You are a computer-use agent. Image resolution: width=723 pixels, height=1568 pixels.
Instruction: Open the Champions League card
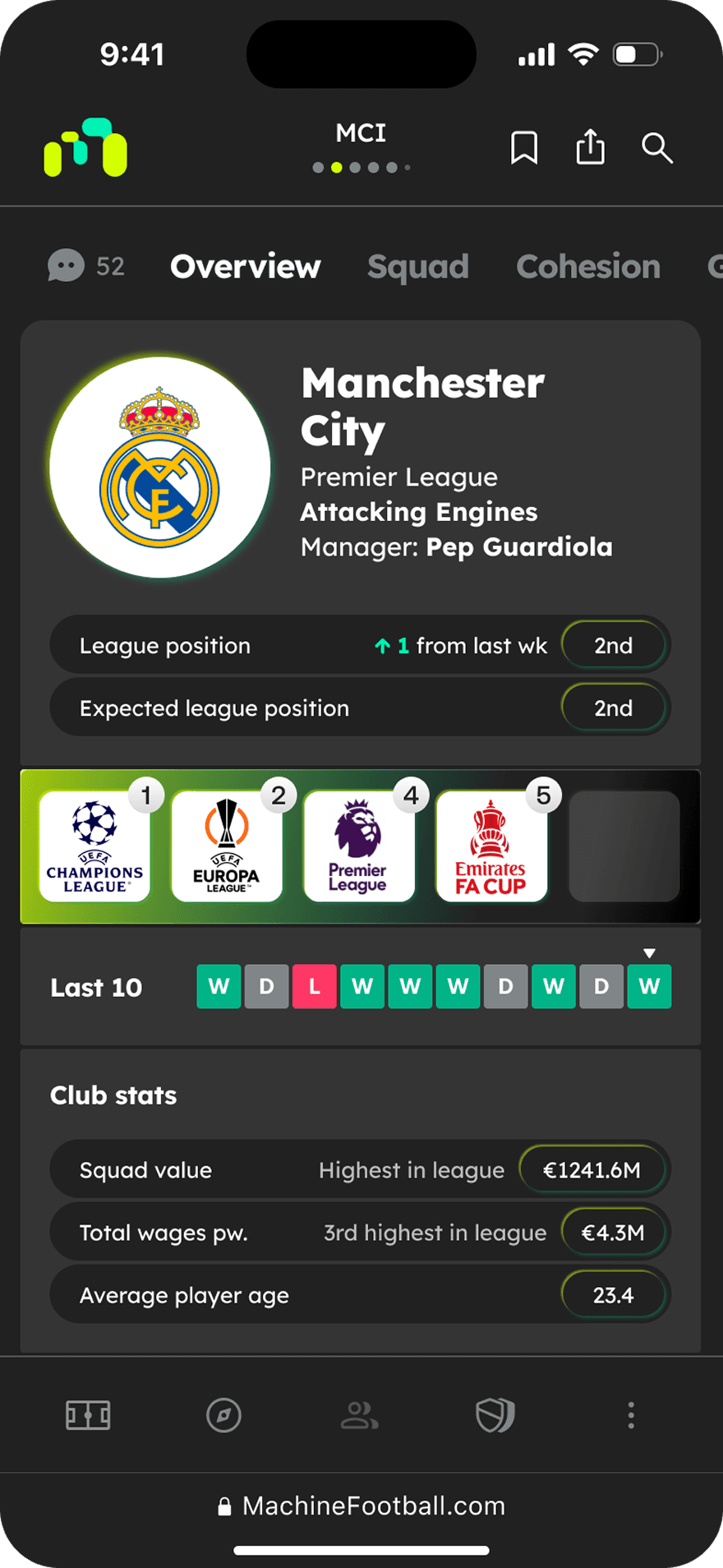(94, 846)
